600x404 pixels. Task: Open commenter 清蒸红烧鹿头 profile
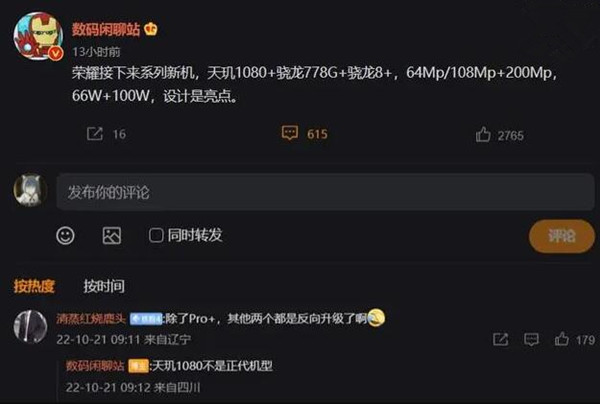point(90,318)
